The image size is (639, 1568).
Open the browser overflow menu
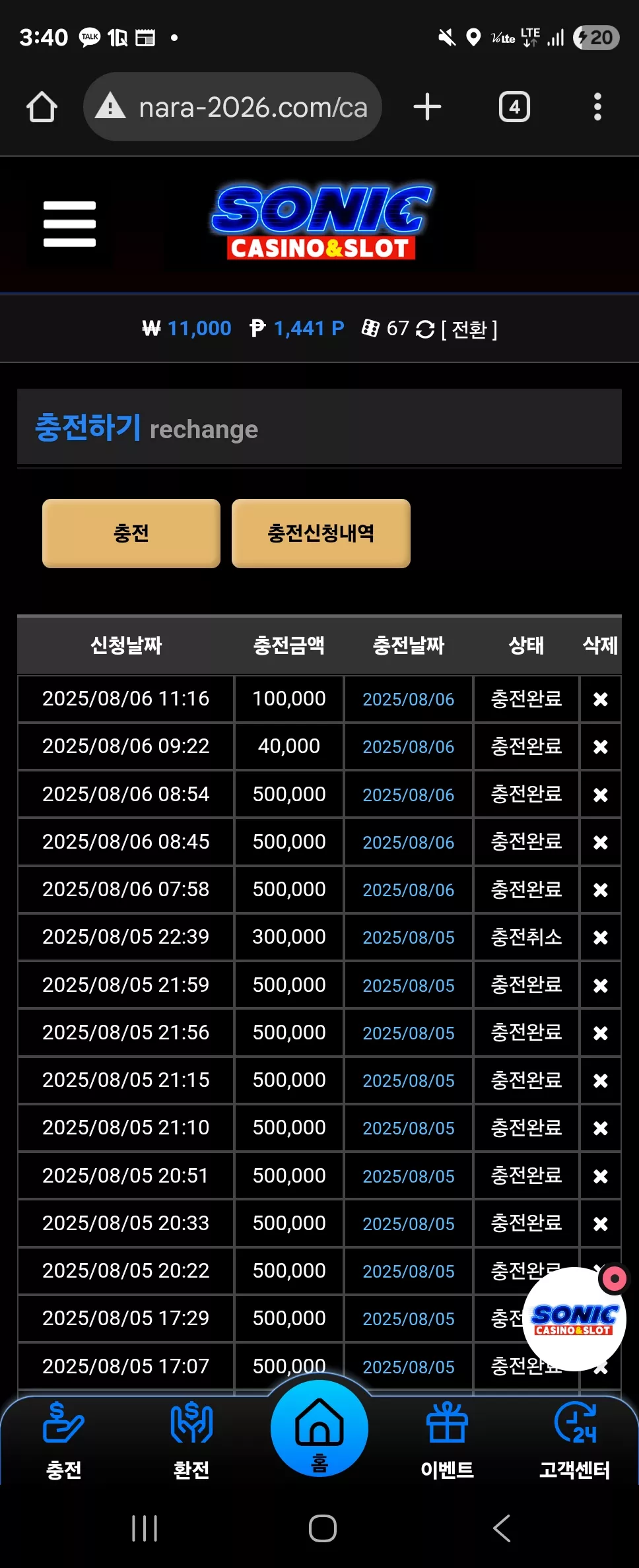tap(597, 107)
